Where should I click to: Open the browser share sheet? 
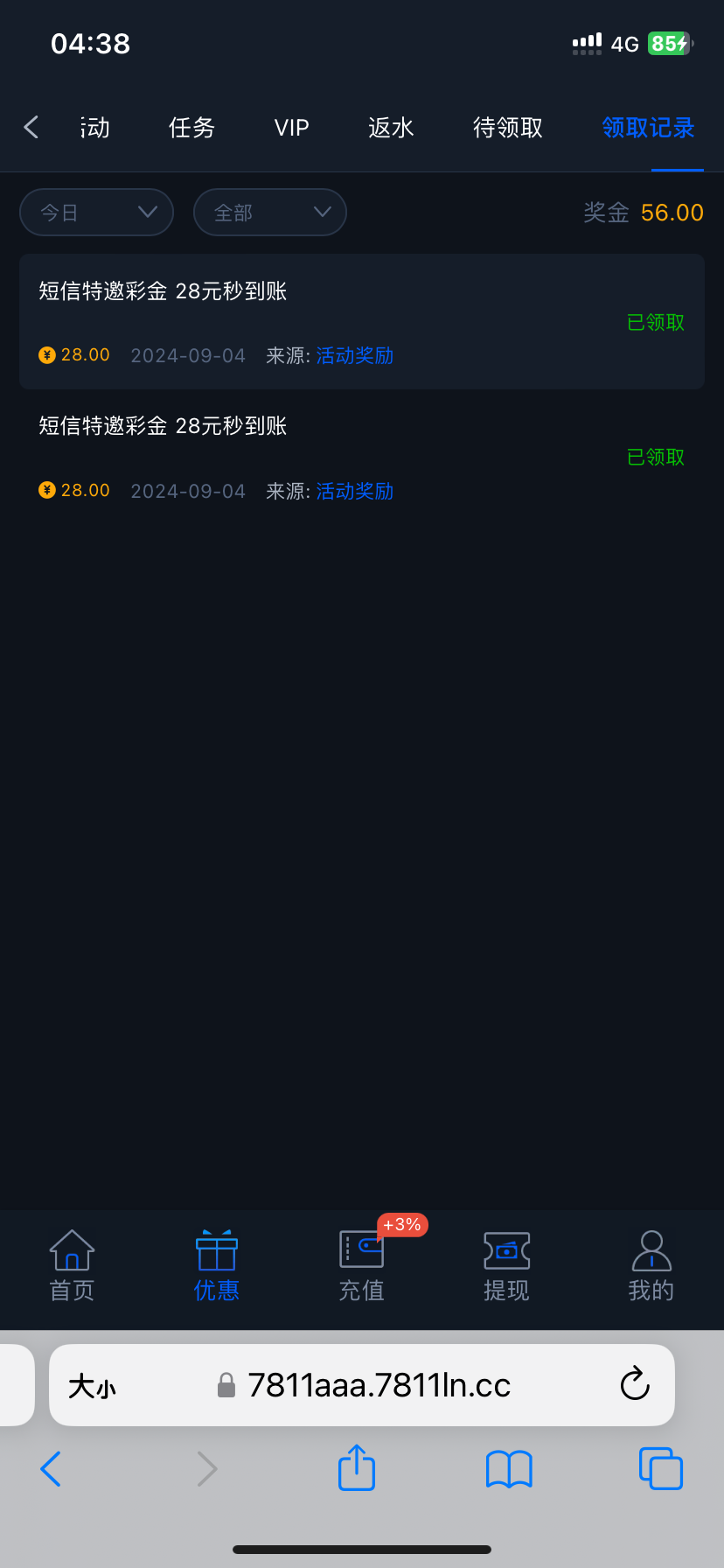pyautogui.click(x=356, y=1467)
